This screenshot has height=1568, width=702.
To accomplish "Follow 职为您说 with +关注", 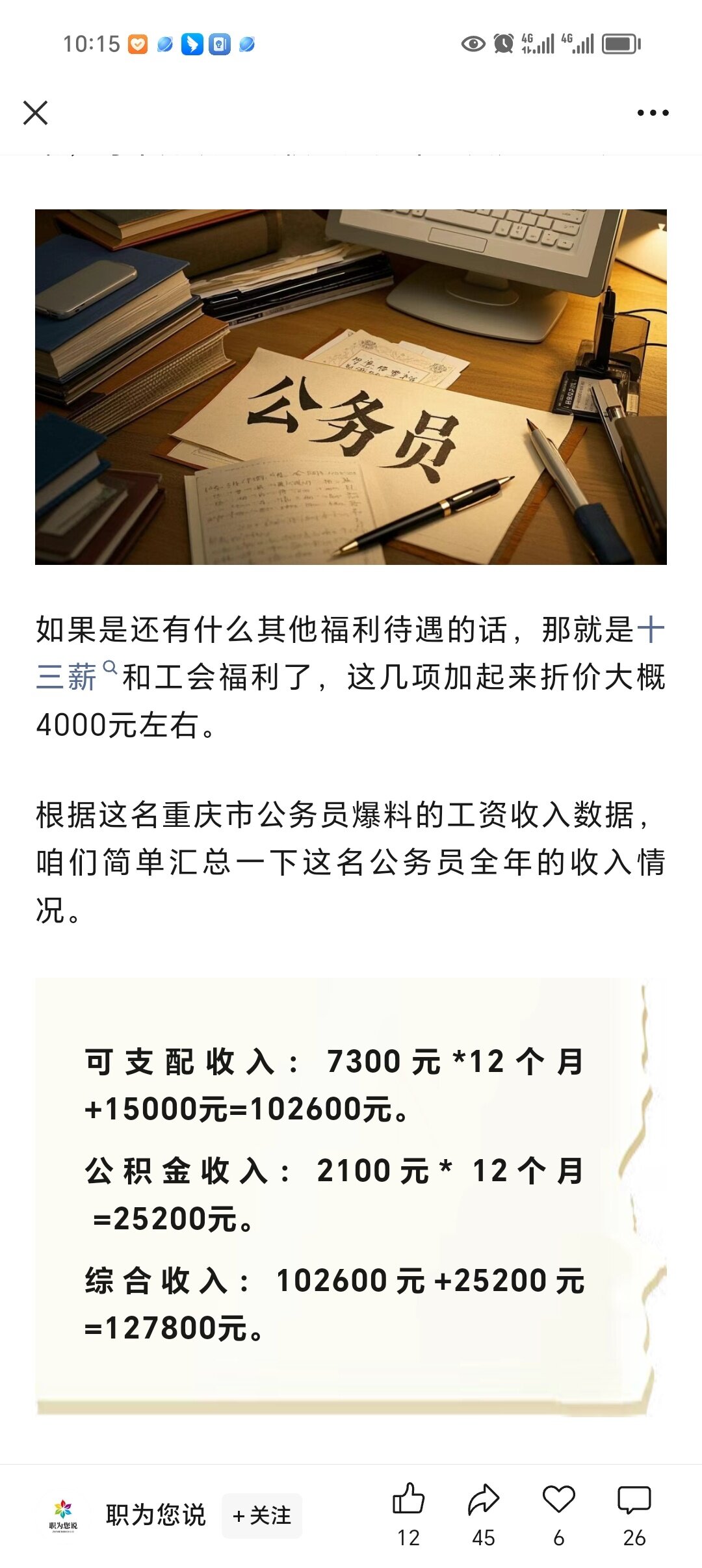I will point(262,1515).
